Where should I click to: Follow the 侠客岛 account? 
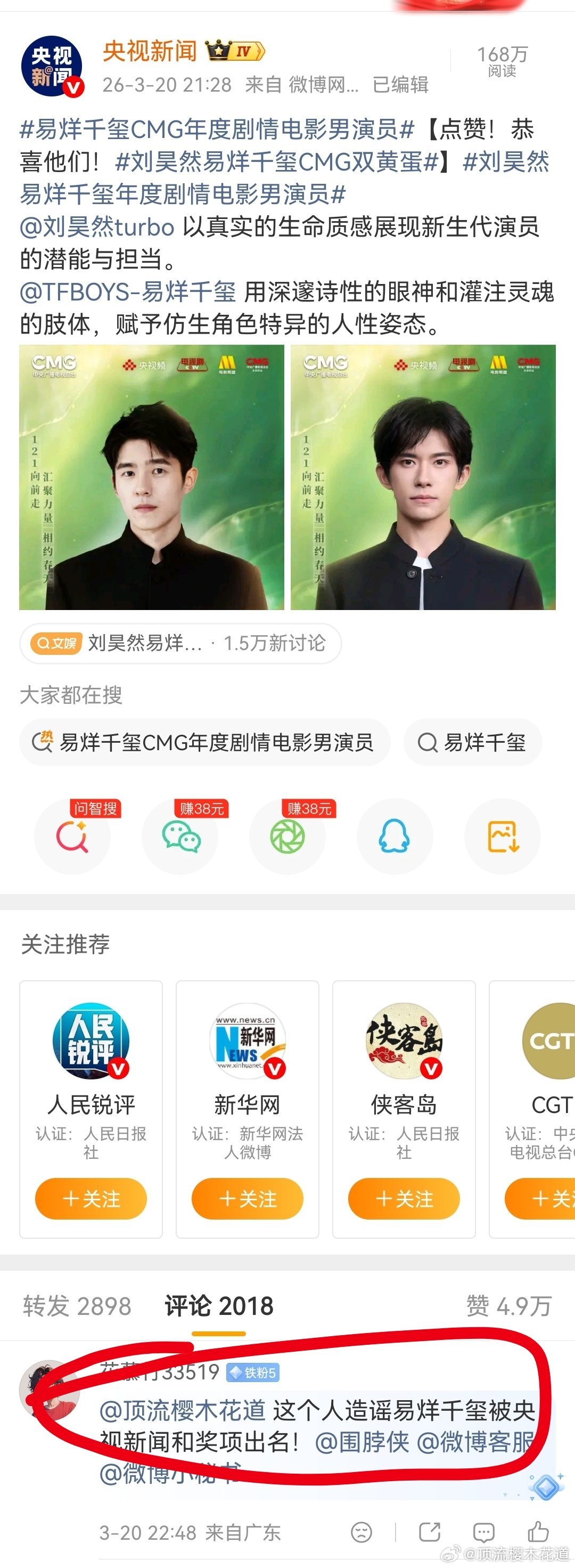pos(403,1199)
